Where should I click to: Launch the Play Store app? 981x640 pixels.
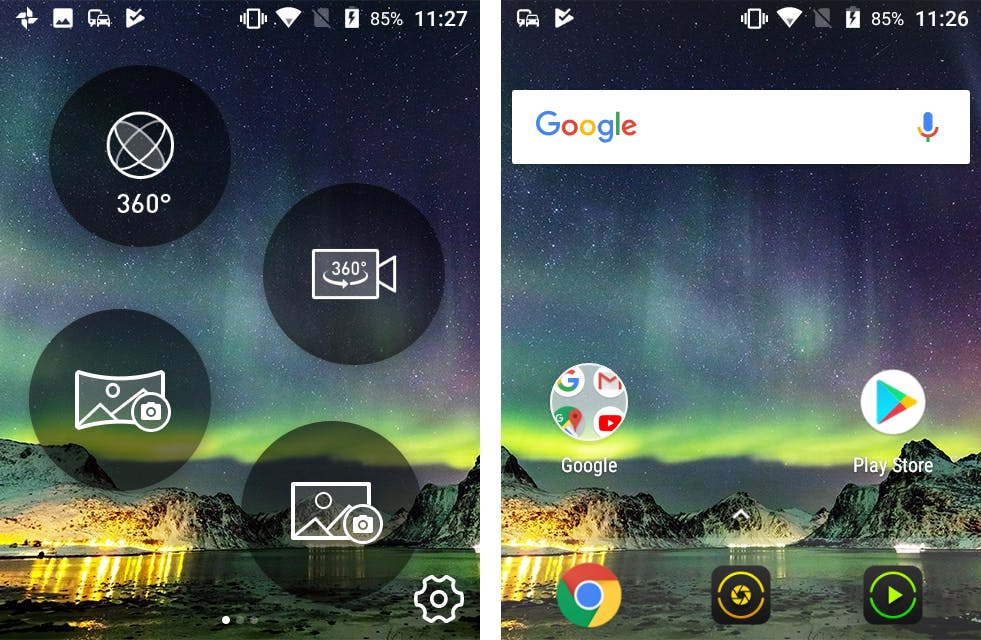tap(892, 402)
